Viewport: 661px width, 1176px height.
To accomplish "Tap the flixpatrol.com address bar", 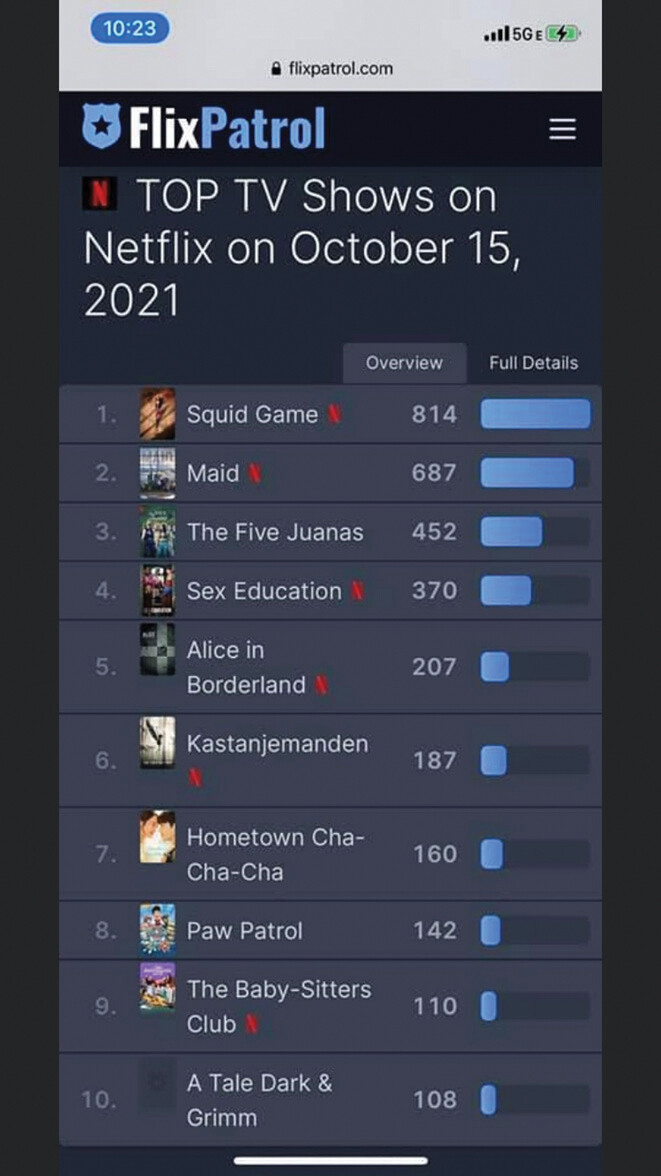I will click(331, 69).
